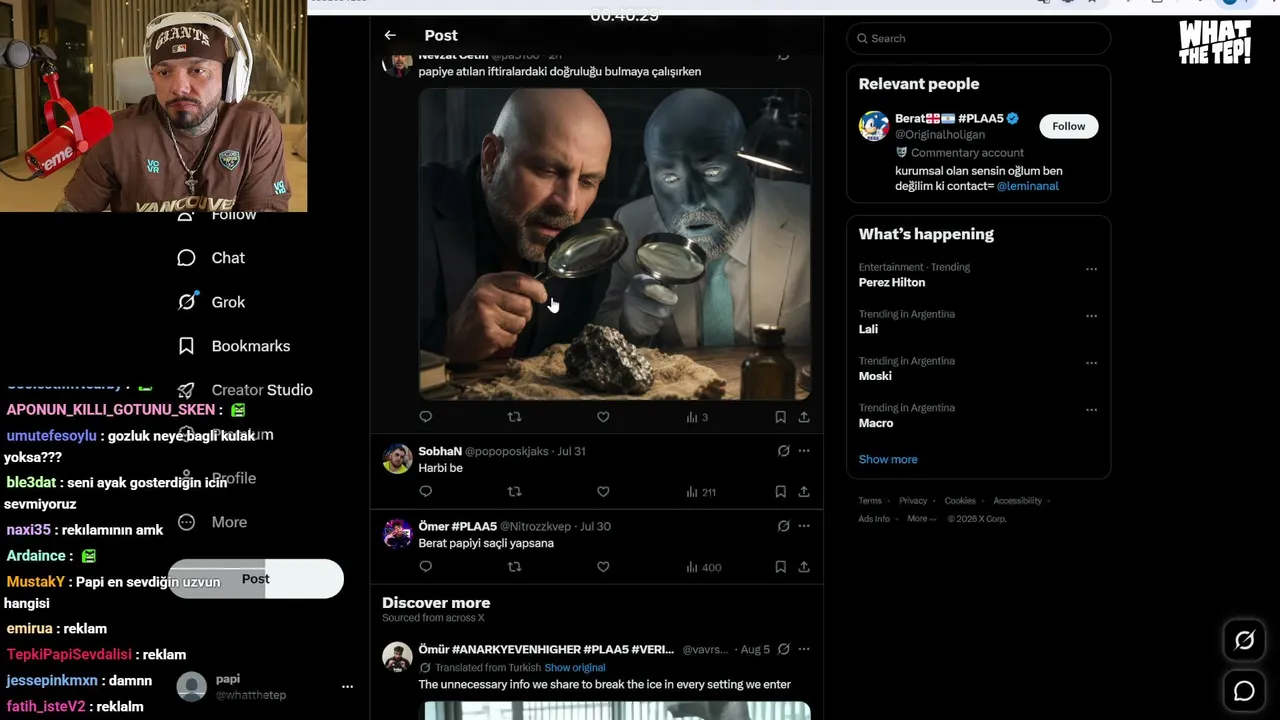
Task: Bookmark Ömer #PLAA5's reply
Action: click(780, 567)
